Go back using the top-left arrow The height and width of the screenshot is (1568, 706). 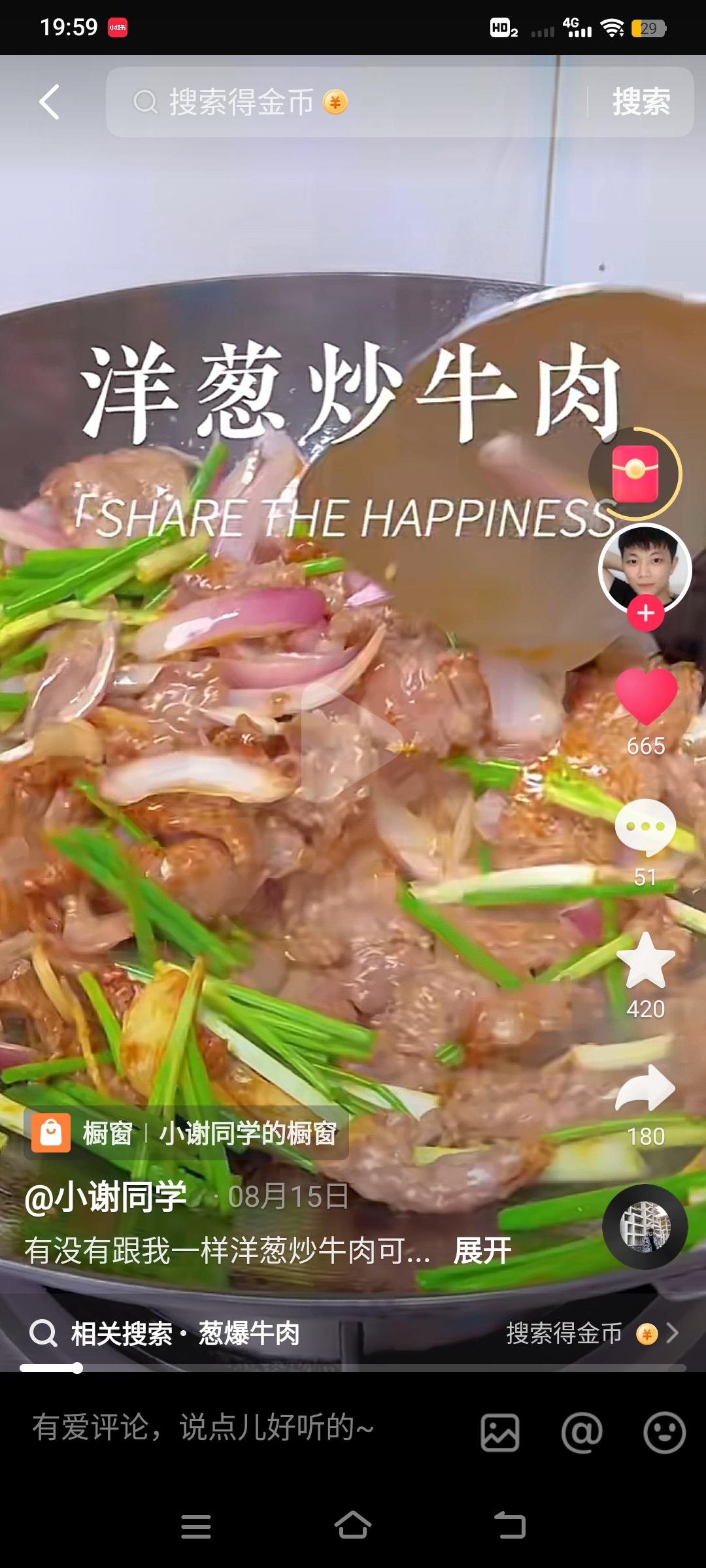(50, 102)
